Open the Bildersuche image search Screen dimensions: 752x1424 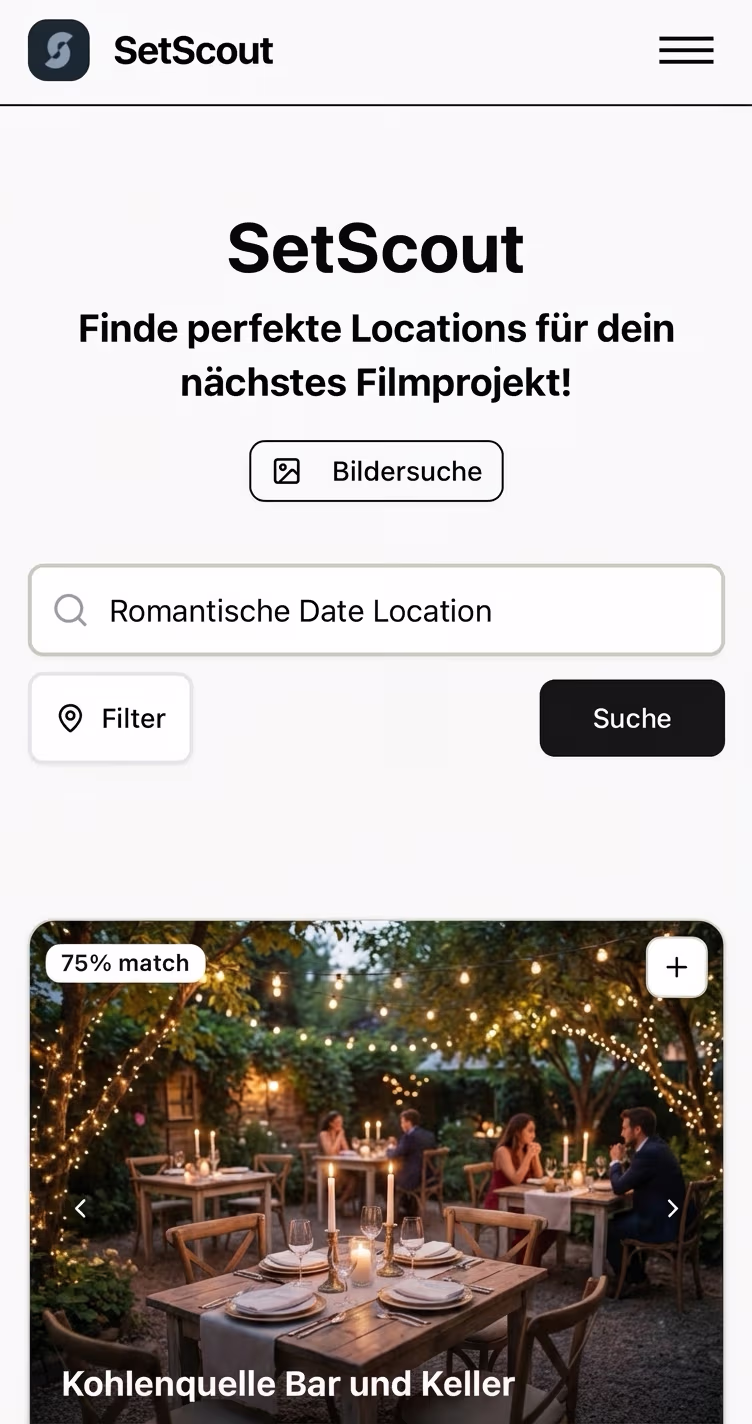tap(376, 471)
